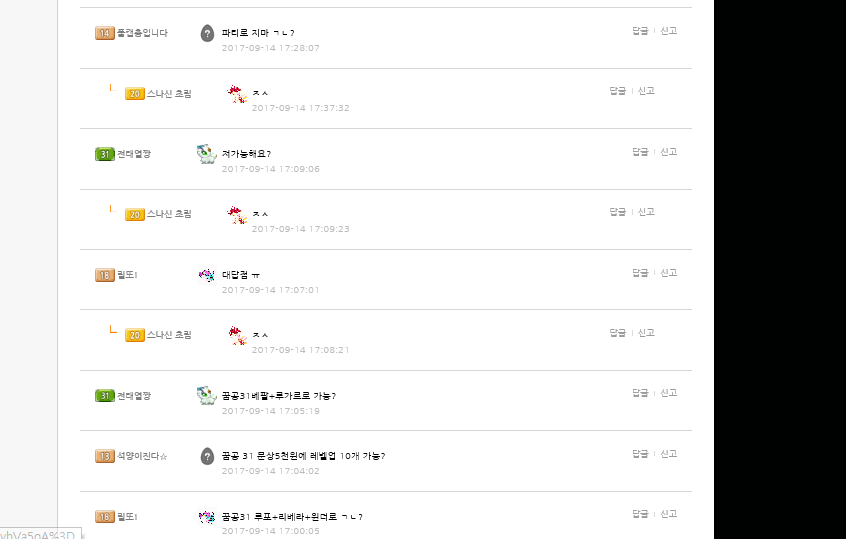Tap 신고 on the 17:09:06 comment

[668, 152]
